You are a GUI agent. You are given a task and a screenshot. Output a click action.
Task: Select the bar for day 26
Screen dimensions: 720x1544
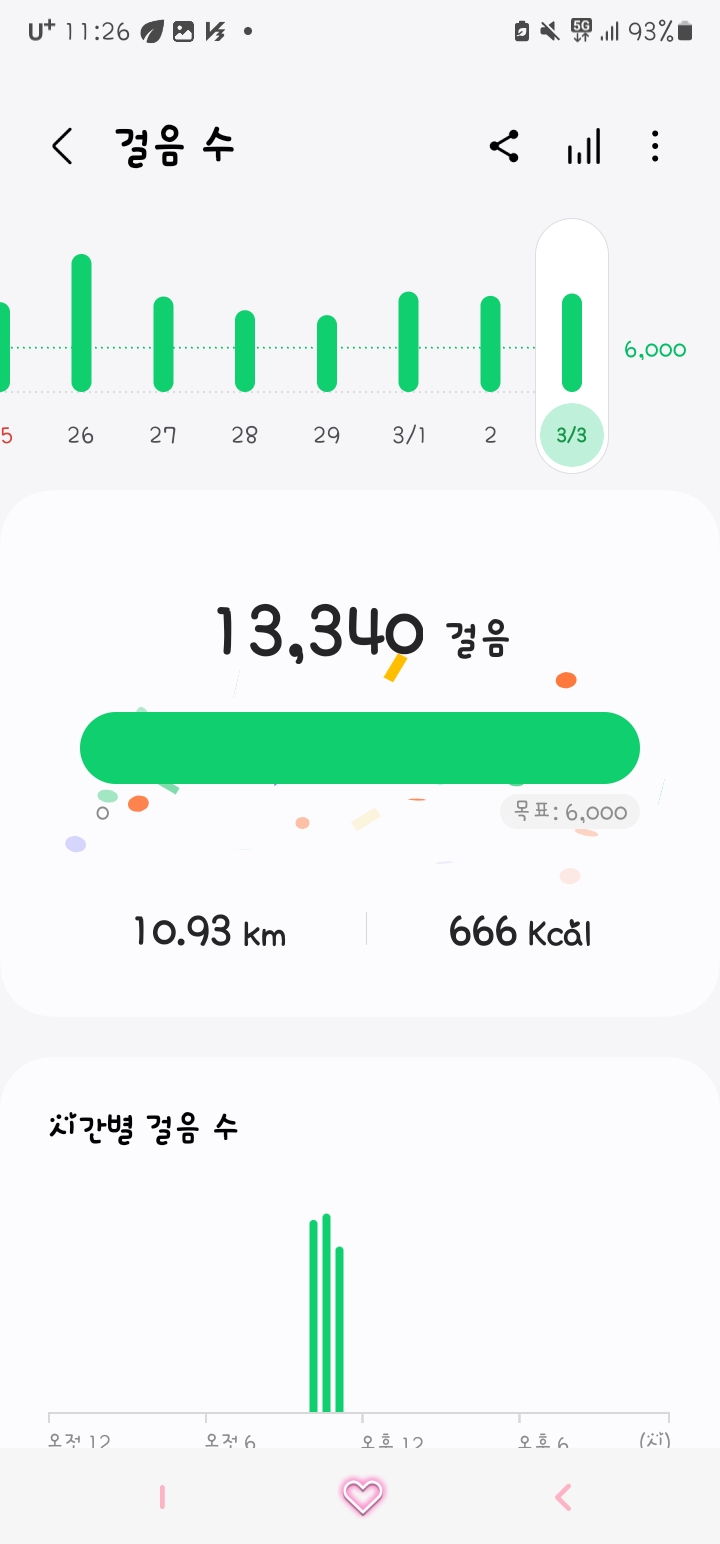(x=81, y=323)
